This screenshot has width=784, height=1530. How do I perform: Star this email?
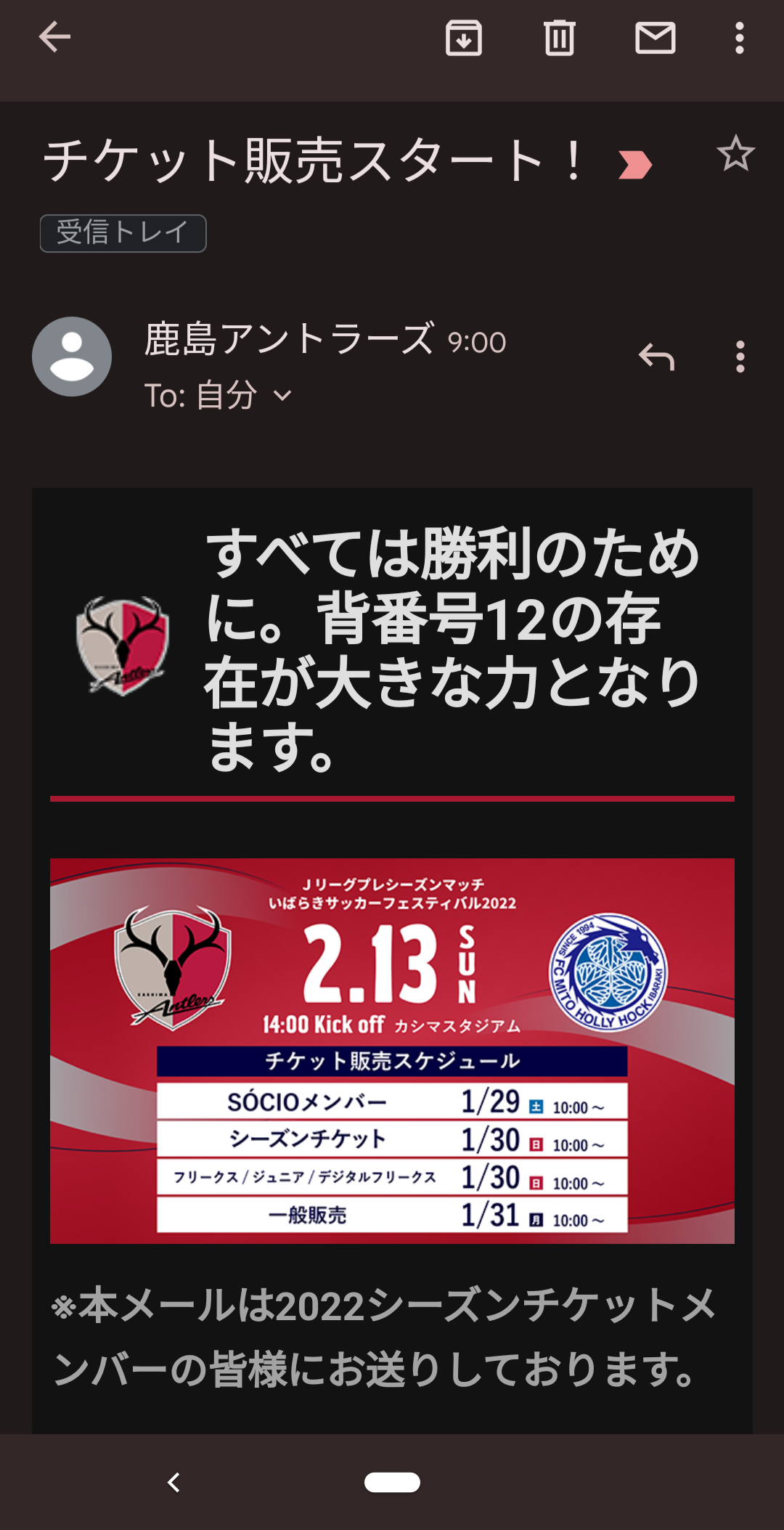[735, 153]
